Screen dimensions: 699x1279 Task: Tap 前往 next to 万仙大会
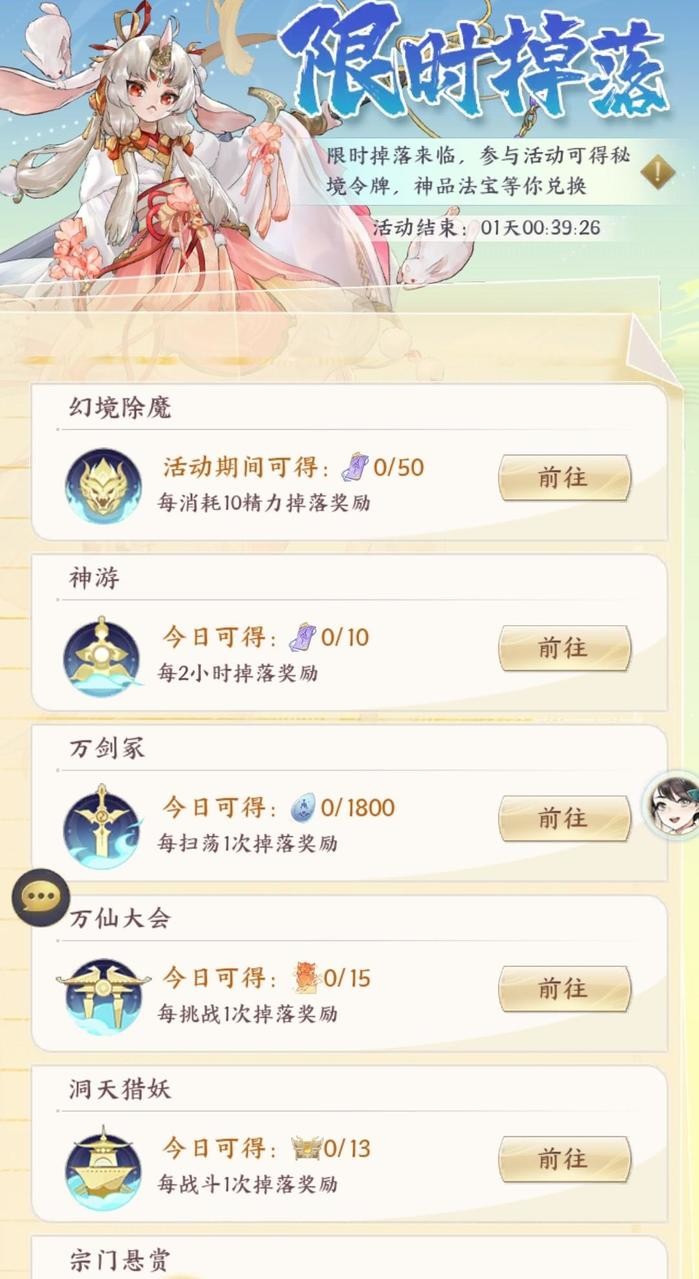(x=564, y=988)
